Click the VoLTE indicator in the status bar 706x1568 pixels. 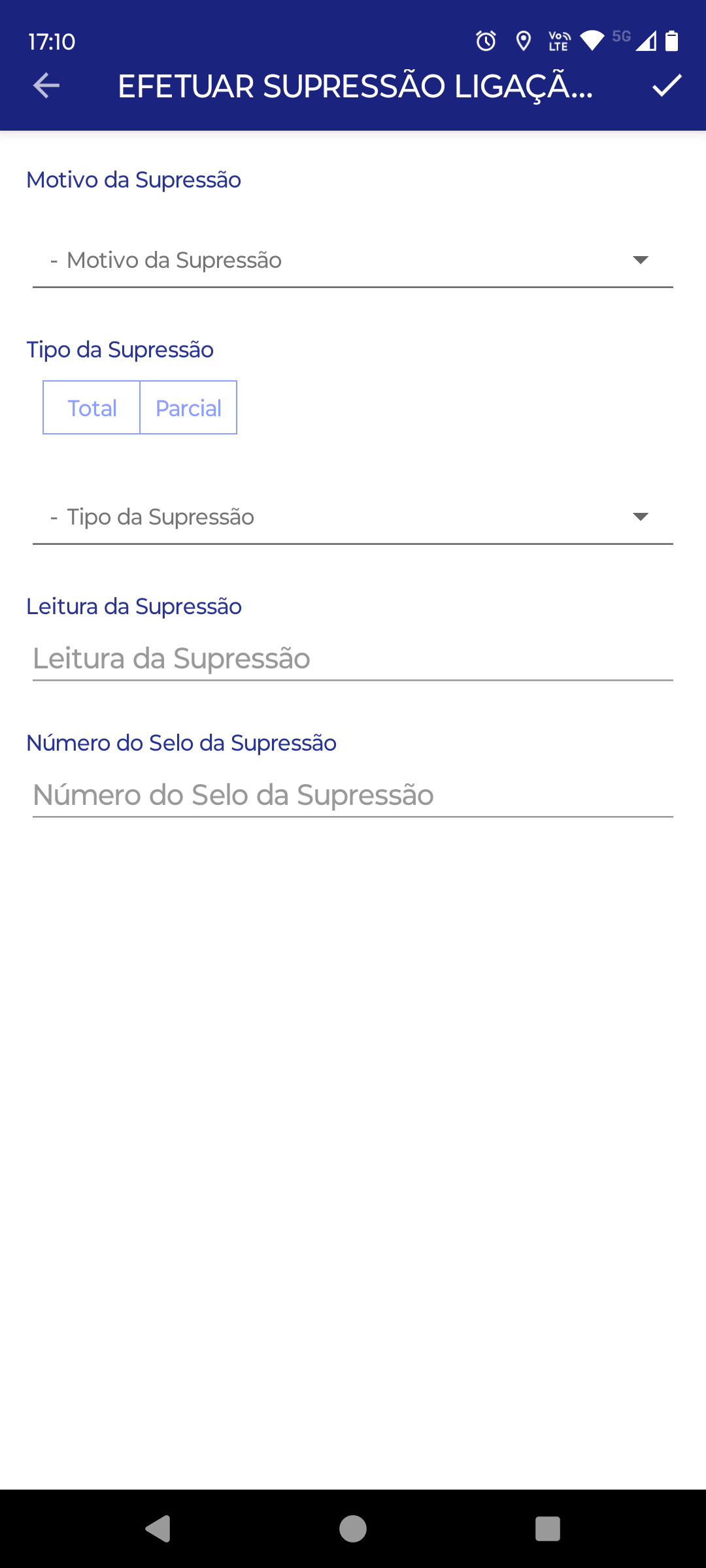click(559, 41)
